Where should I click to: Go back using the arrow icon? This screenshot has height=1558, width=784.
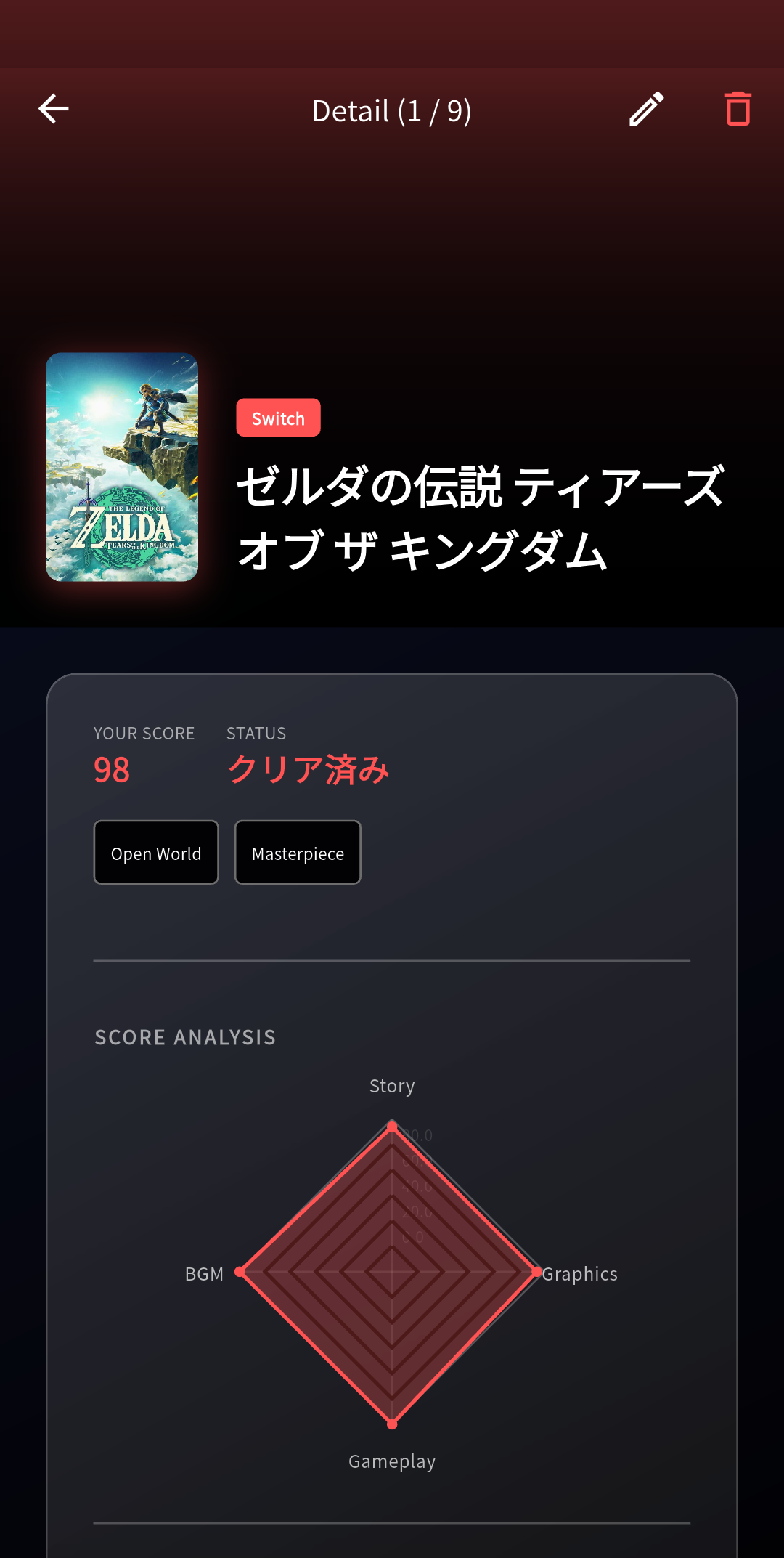pos(54,110)
